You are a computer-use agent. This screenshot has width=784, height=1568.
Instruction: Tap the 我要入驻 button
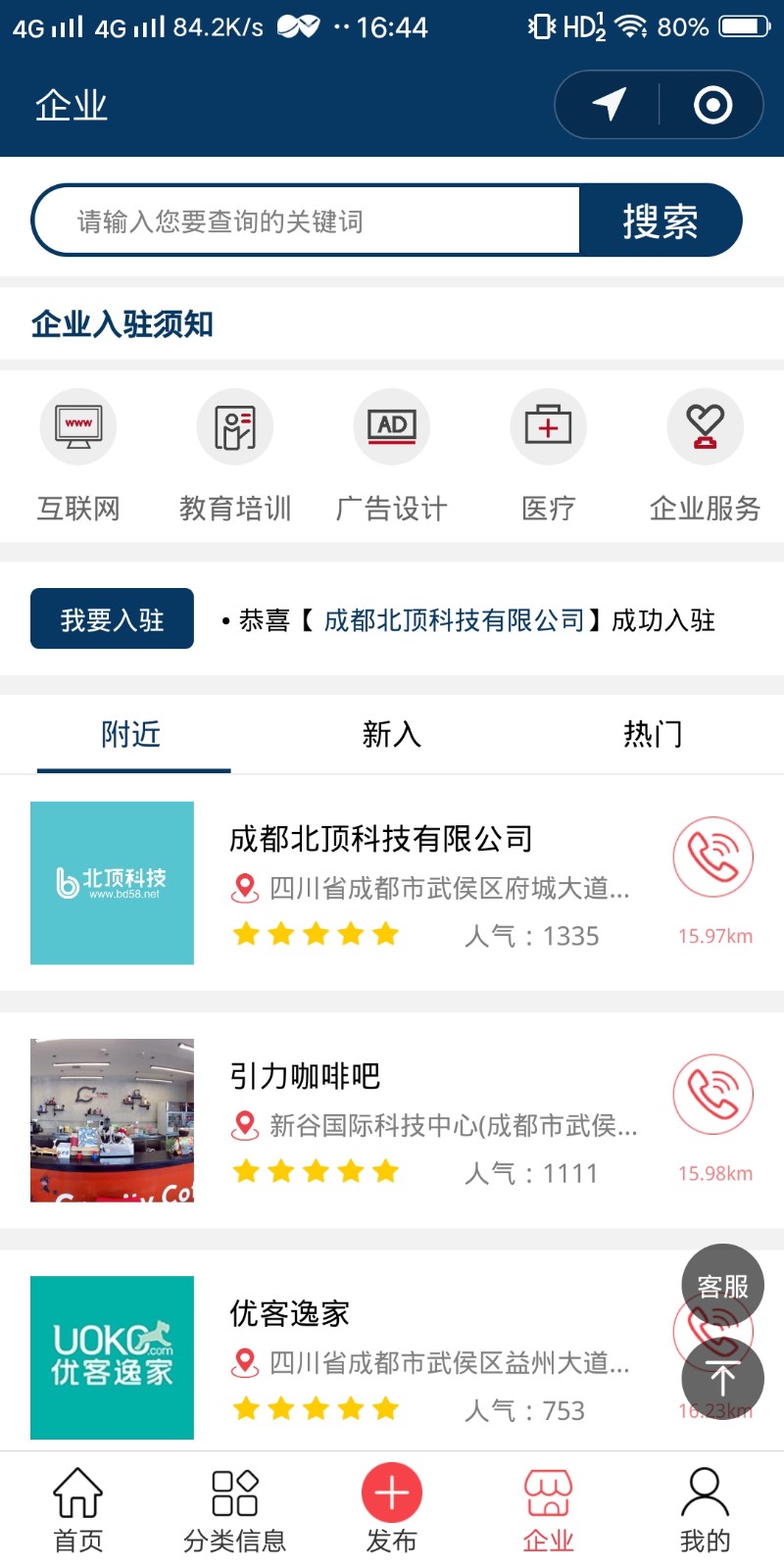(x=112, y=619)
